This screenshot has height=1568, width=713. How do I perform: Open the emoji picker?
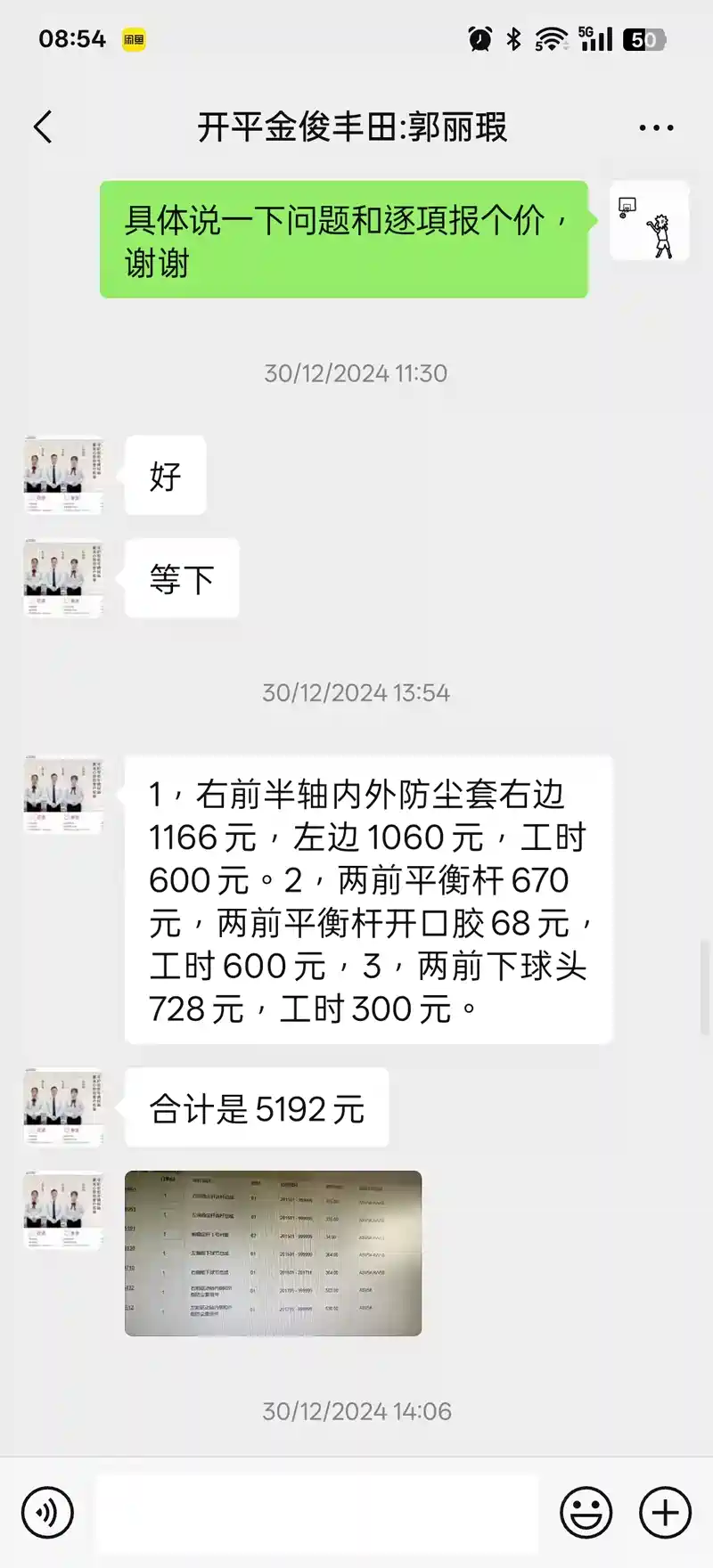pyautogui.click(x=586, y=1513)
